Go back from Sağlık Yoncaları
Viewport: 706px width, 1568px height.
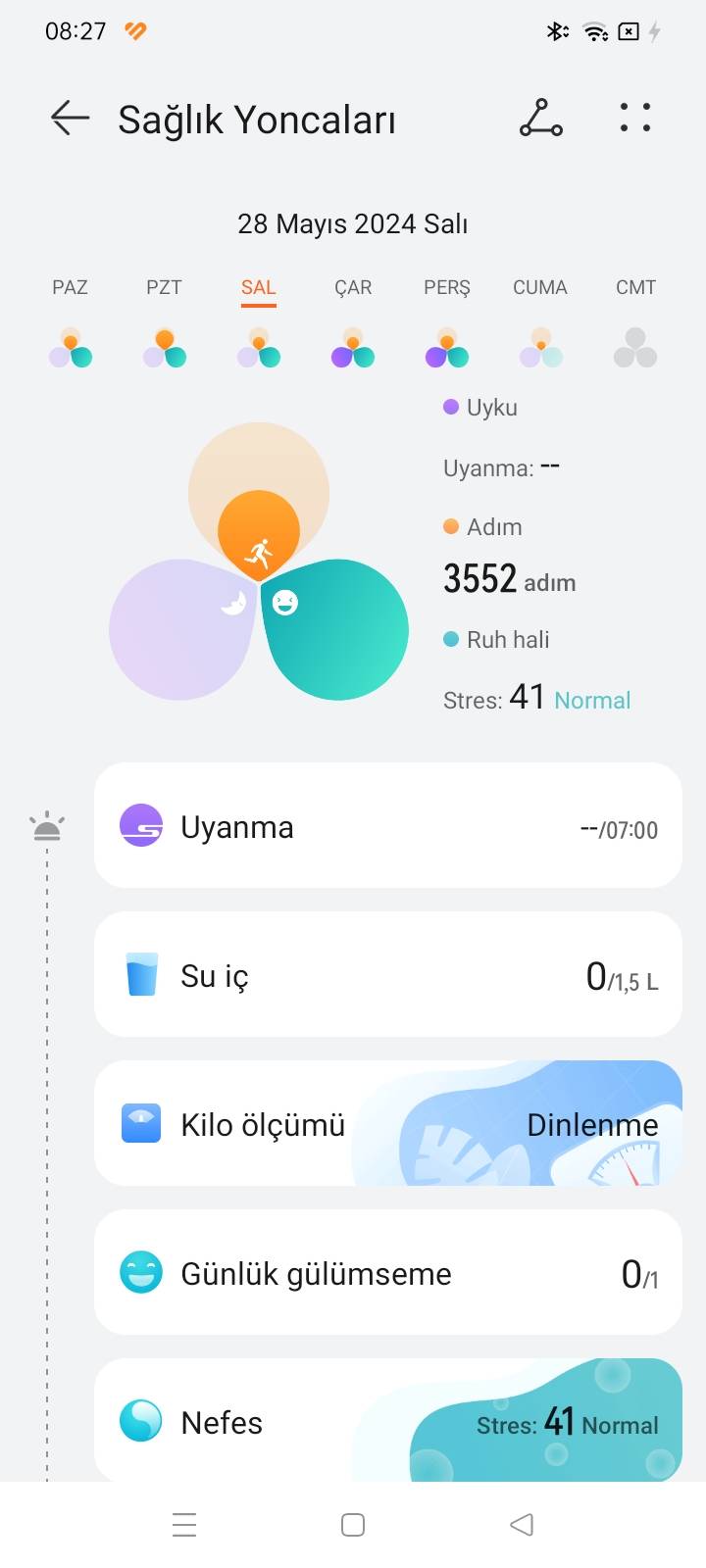[x=70, y=119]
